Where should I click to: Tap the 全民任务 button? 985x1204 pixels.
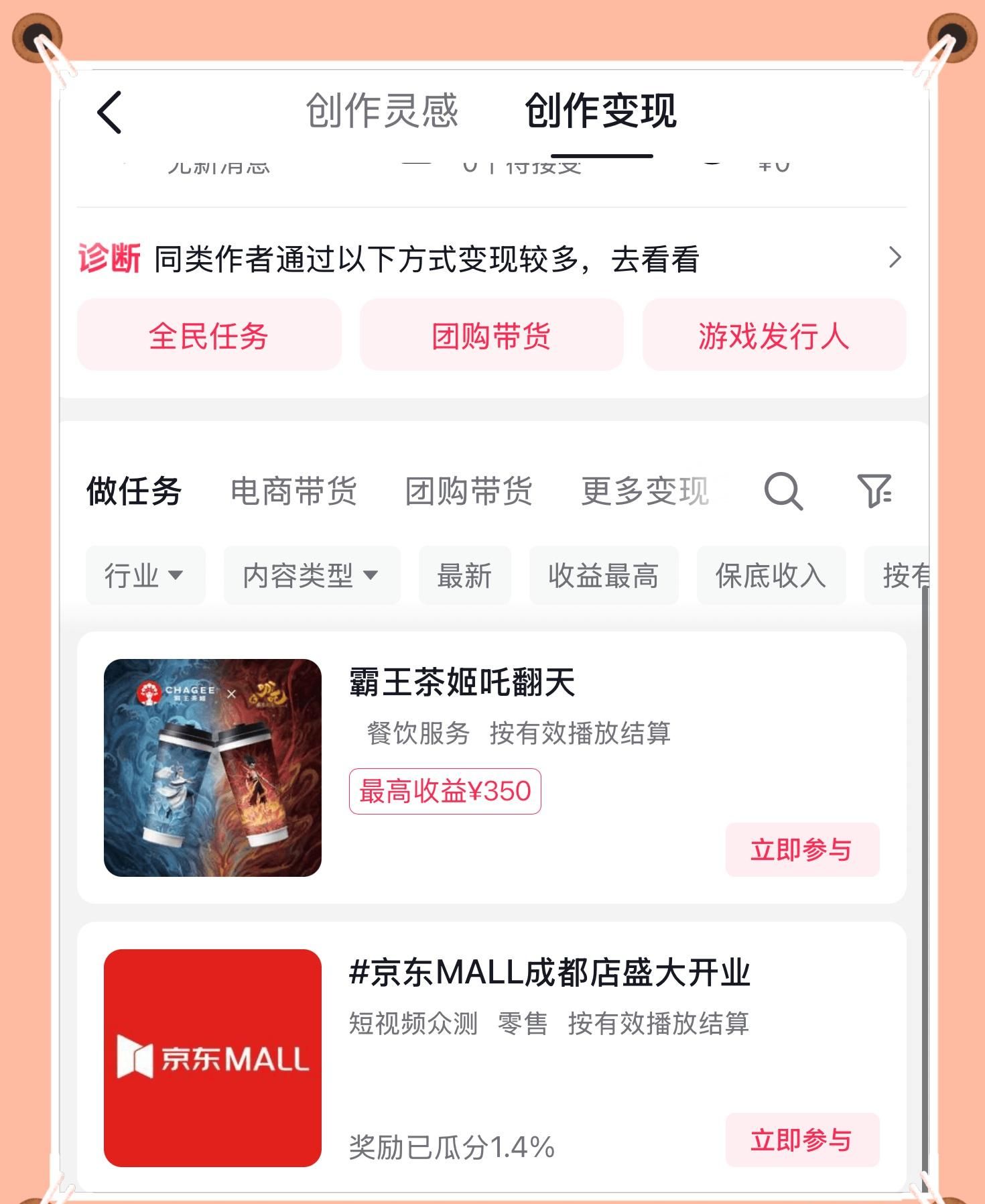(x=209, y=335)
